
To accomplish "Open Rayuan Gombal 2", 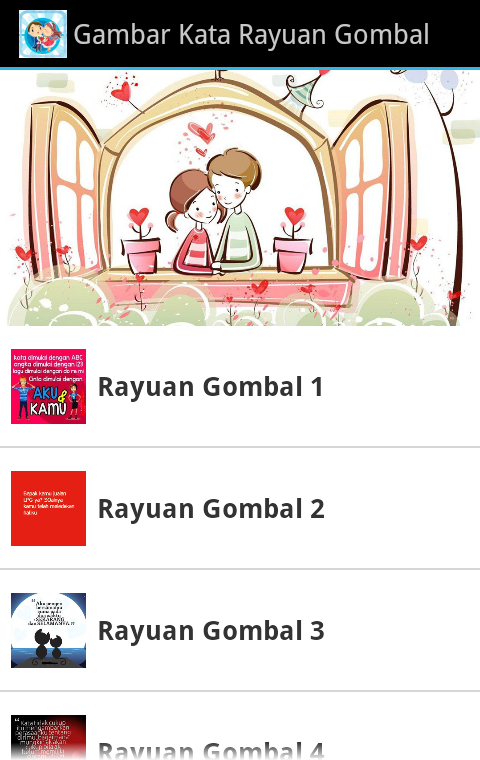I will [240, 508].
